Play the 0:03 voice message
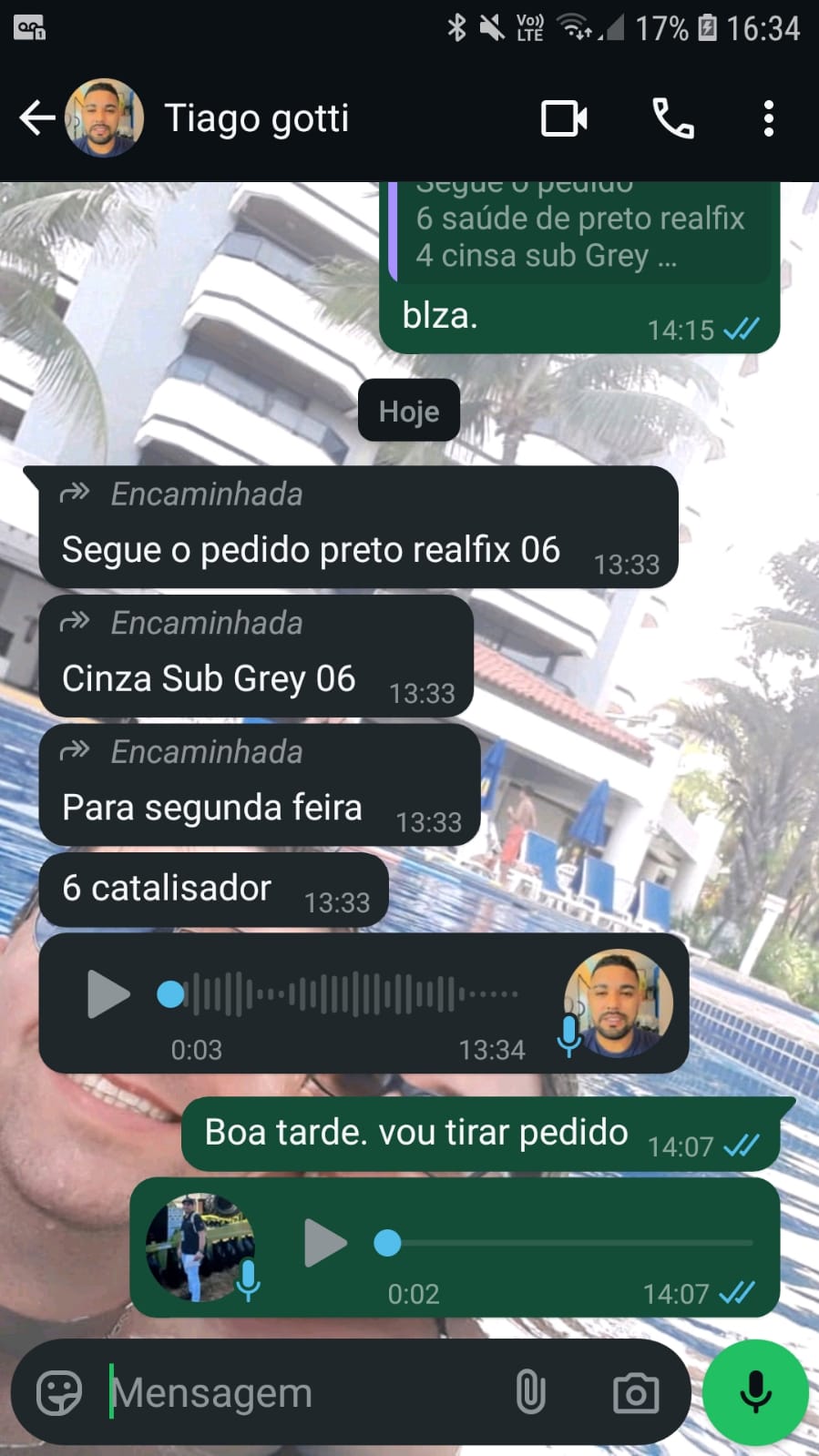This screenshot has height=1456, width=819. tap(108, 993)
